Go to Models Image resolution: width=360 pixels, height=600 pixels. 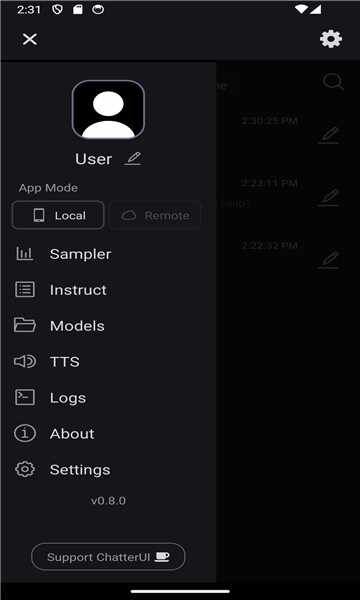pos(59,326)
